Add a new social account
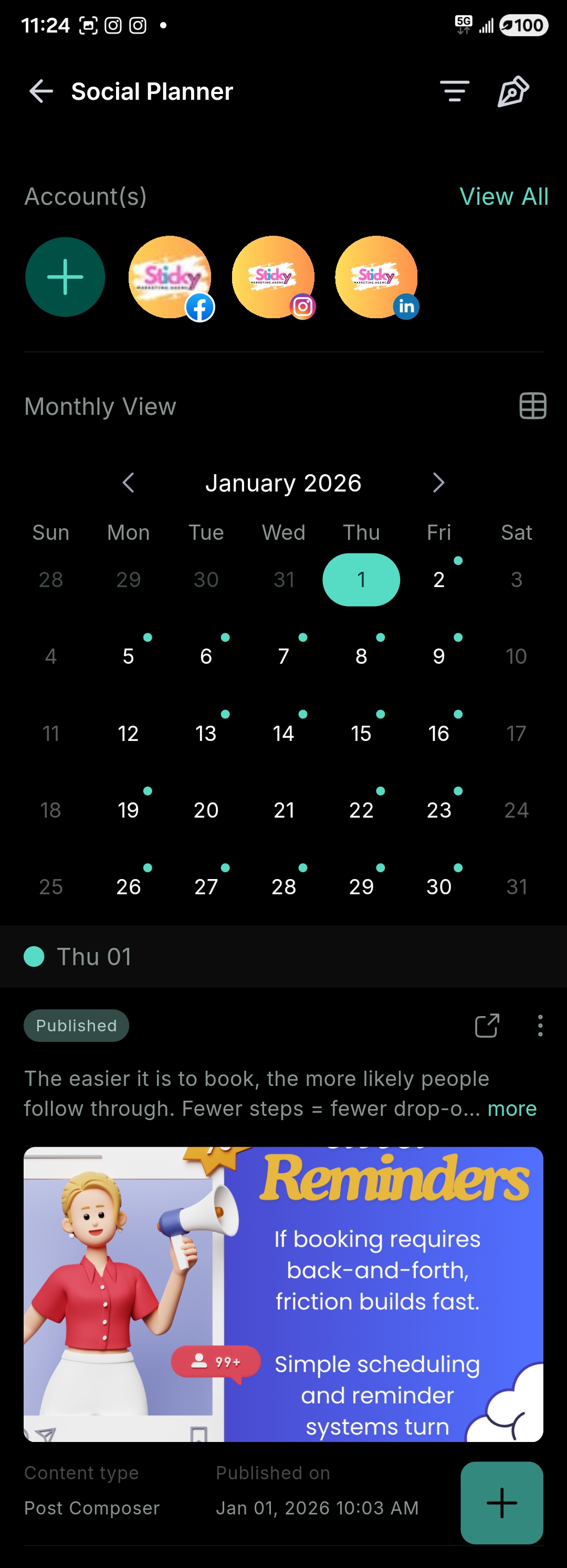The width and height of the screenshot is (567, 1568). point(65,277)
